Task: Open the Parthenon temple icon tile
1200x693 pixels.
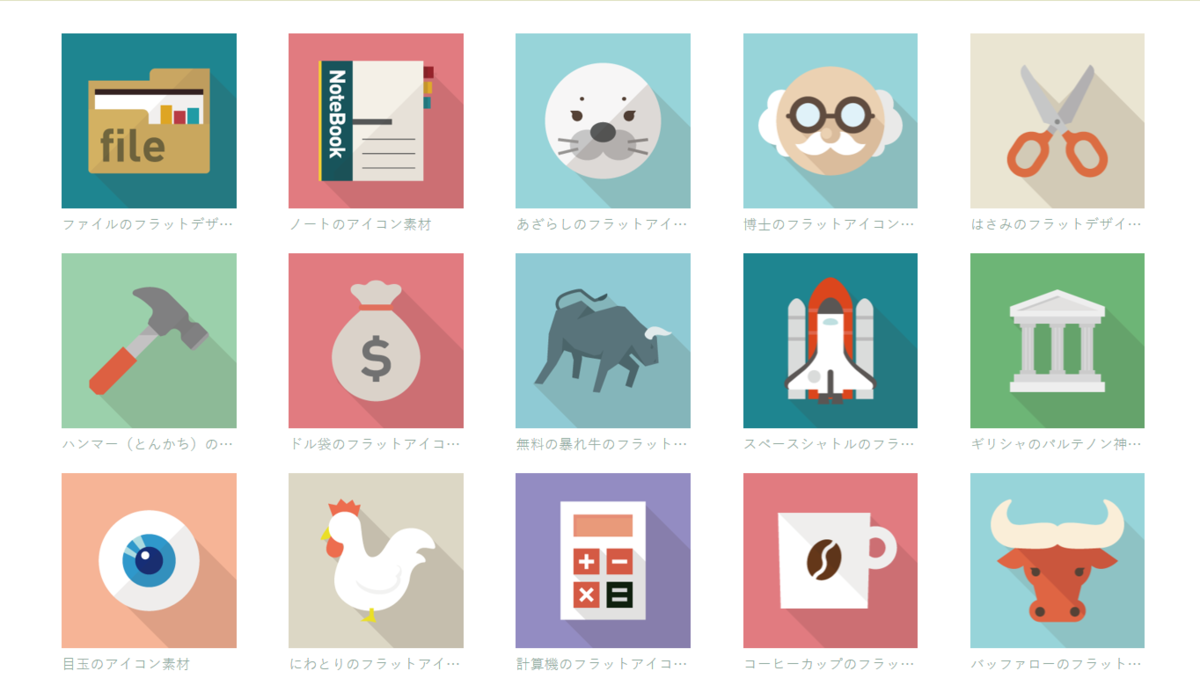Action: tap(1057, 340)
